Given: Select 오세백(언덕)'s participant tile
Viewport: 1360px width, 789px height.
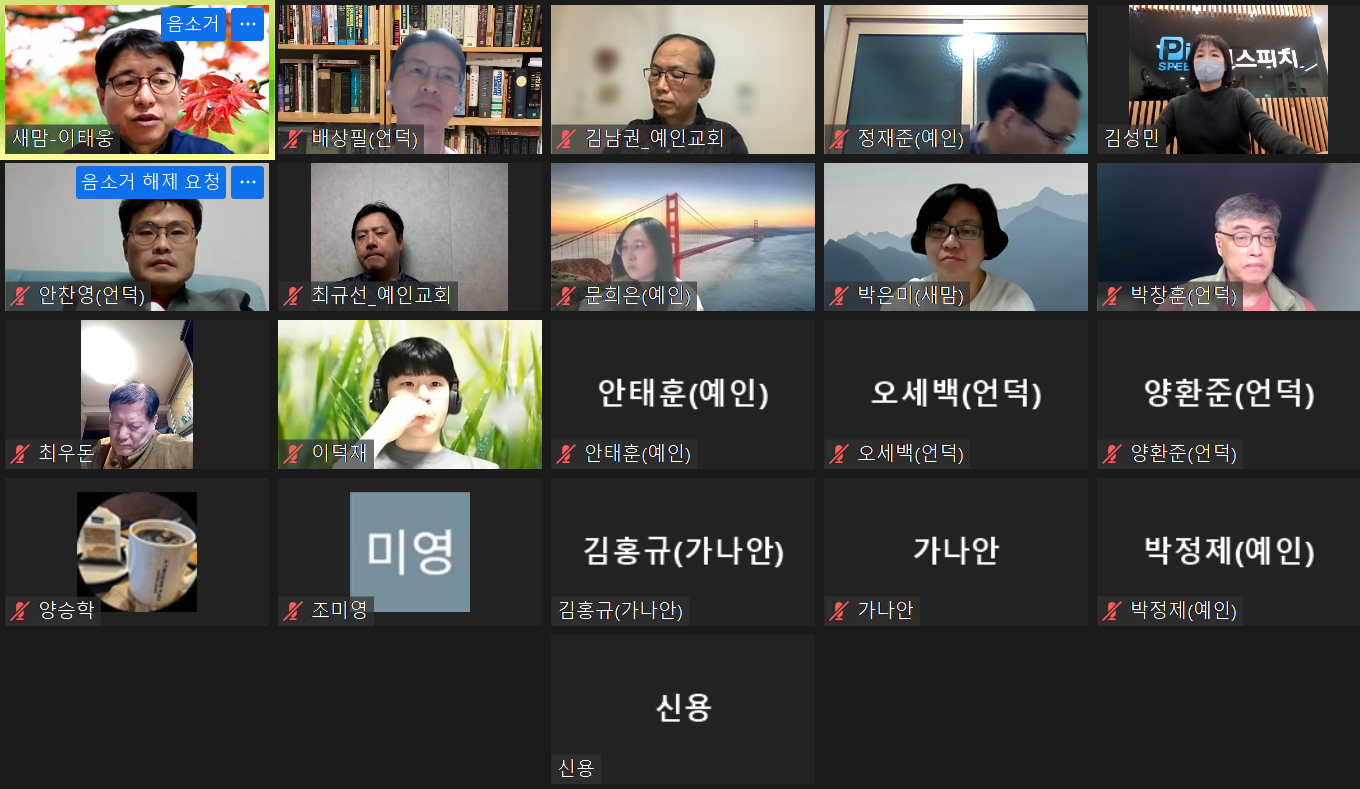Looking at the screenshot, I should (956, 394).
